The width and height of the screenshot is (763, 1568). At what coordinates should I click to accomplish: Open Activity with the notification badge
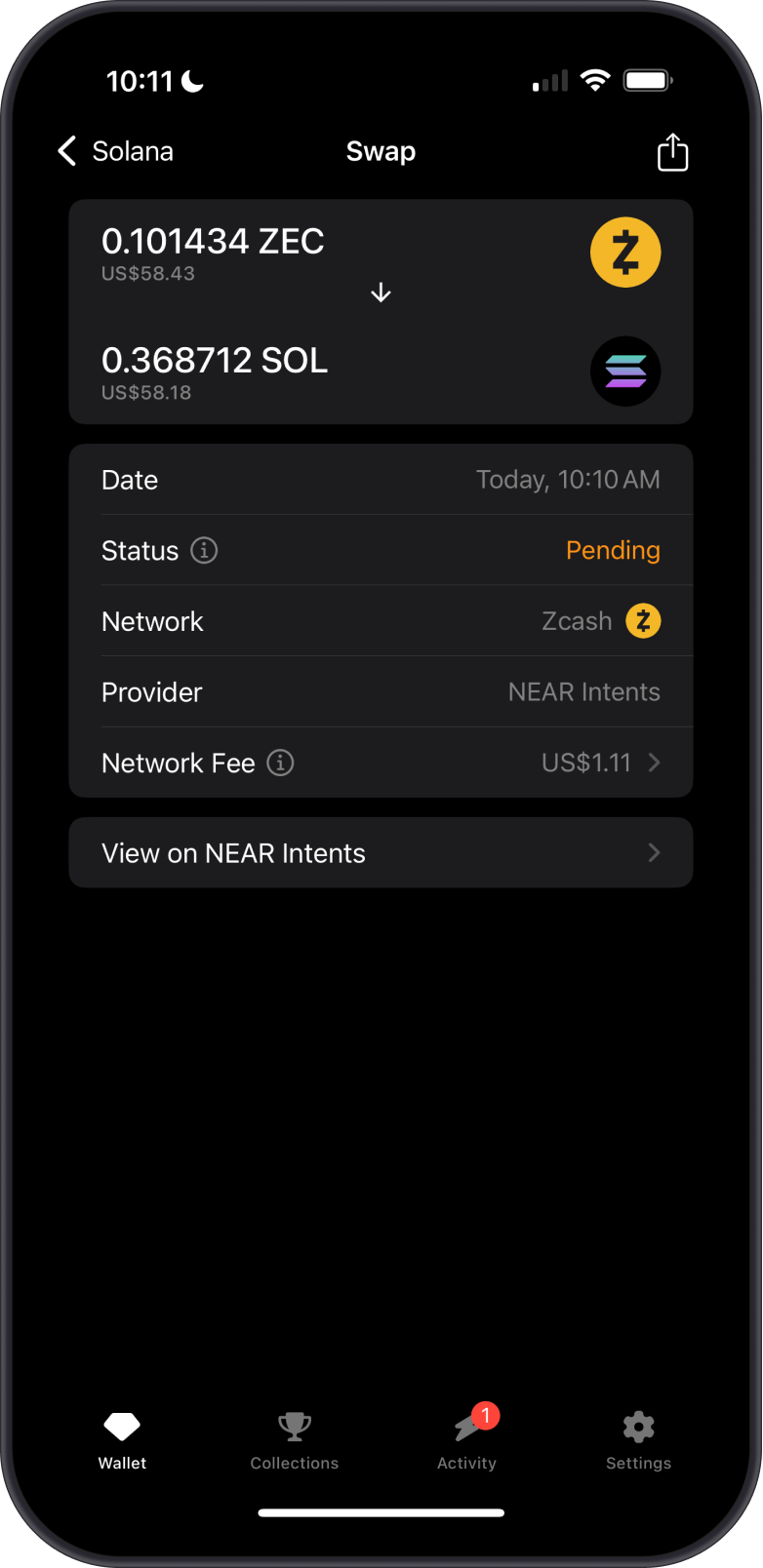coord(466,1426)
